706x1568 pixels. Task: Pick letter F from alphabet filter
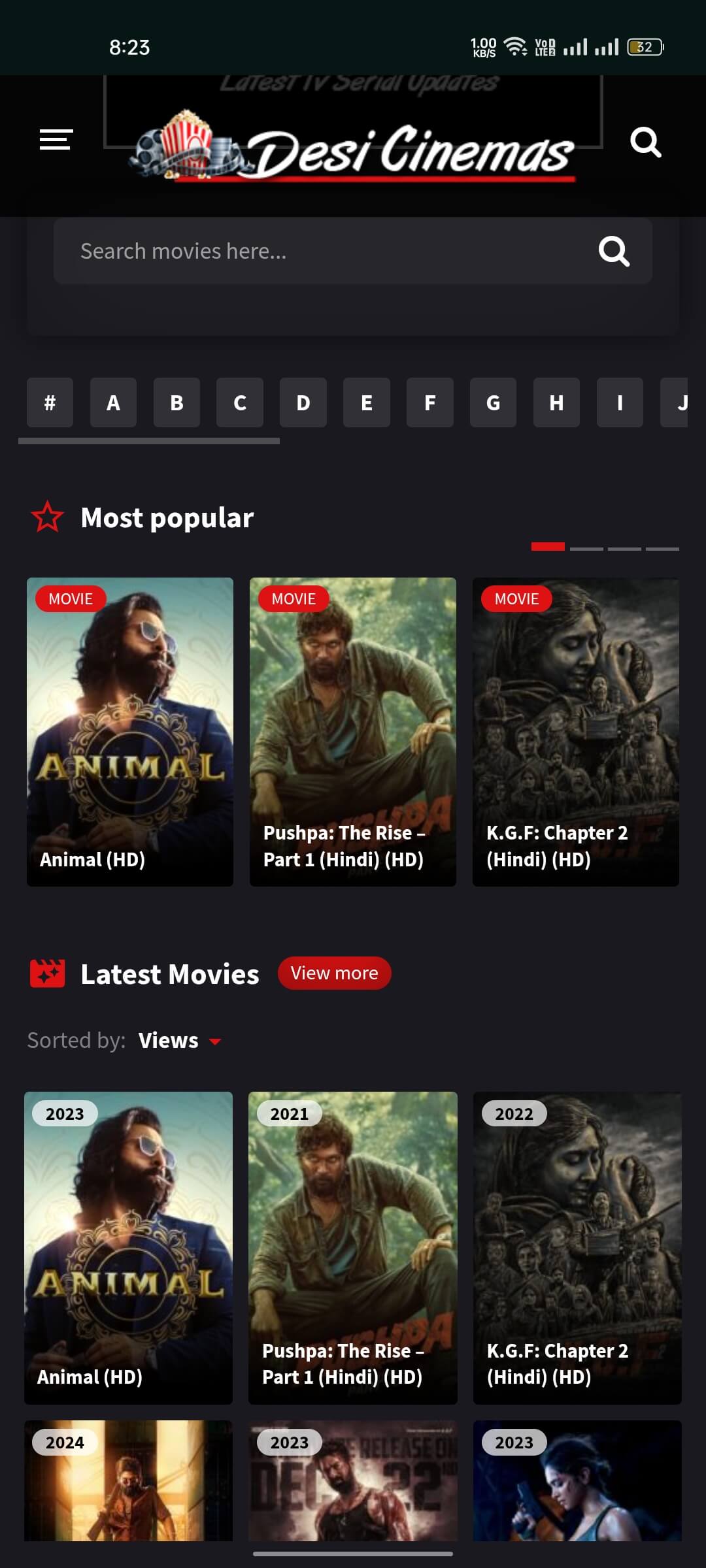pyautogui.click(x=429, y=402)
